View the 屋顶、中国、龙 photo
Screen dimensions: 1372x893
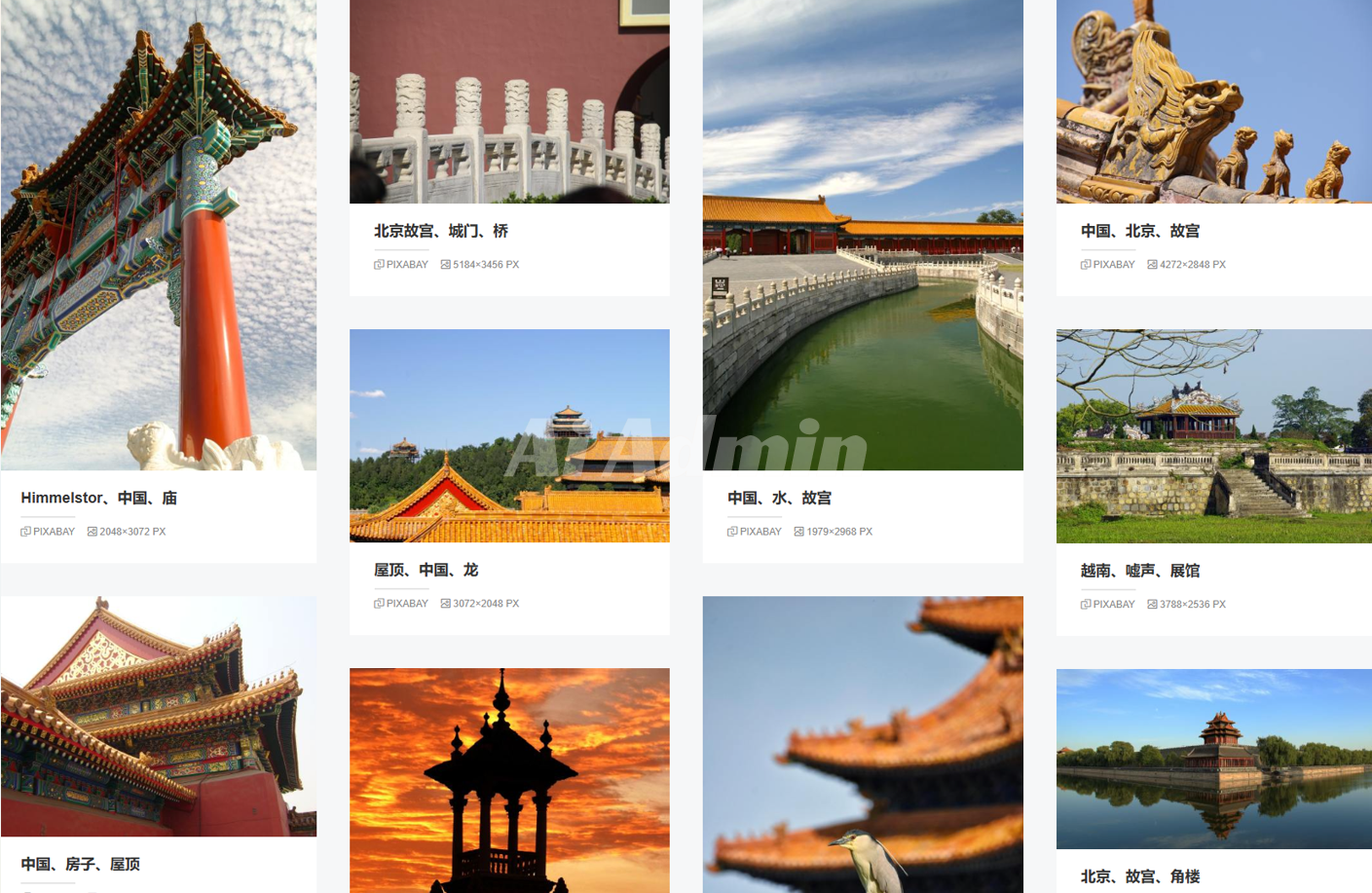pos(509,435)
